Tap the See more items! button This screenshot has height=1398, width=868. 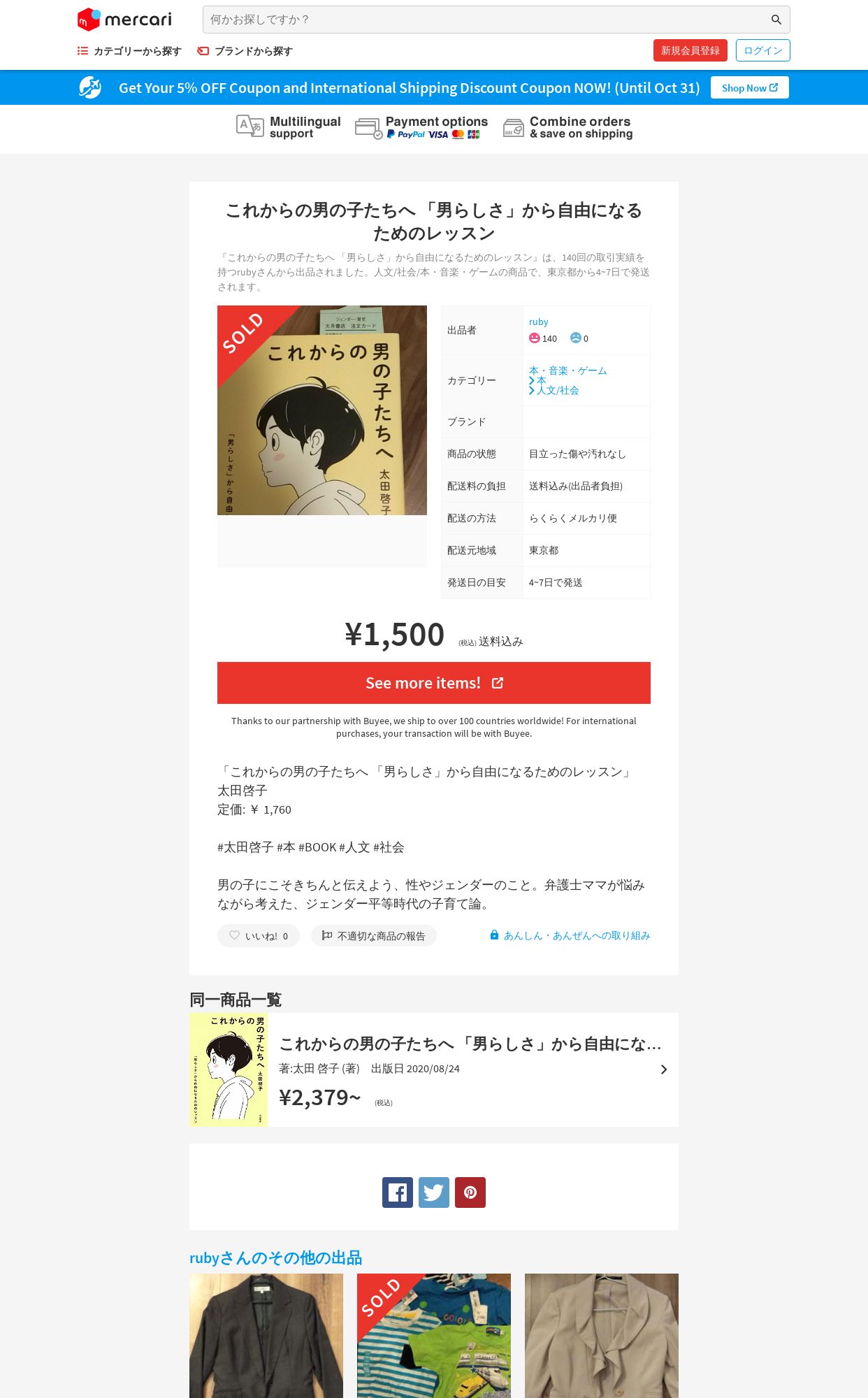coord(434,683)
